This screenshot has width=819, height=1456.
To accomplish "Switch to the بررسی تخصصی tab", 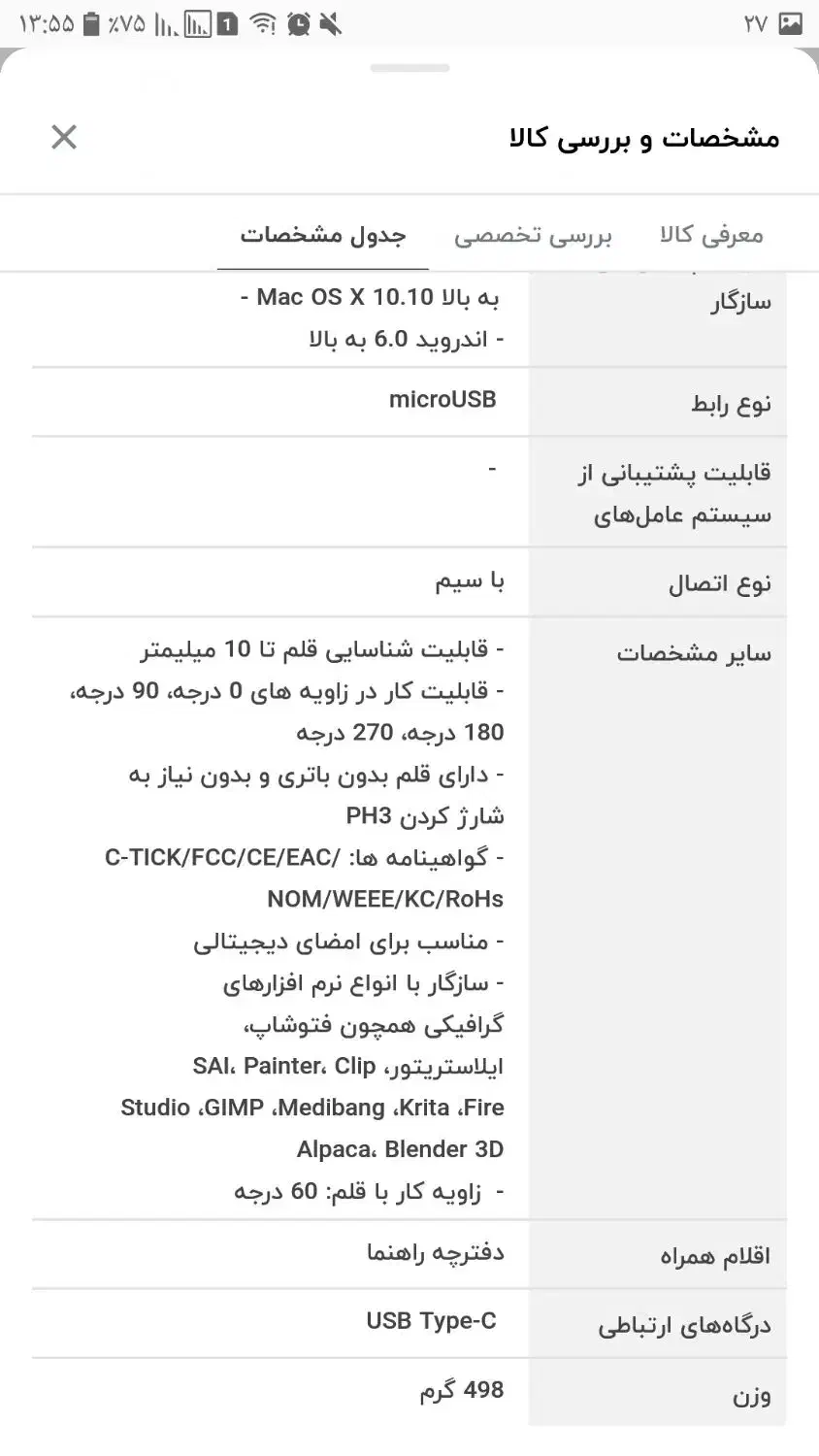I will [x=532, y=235].
